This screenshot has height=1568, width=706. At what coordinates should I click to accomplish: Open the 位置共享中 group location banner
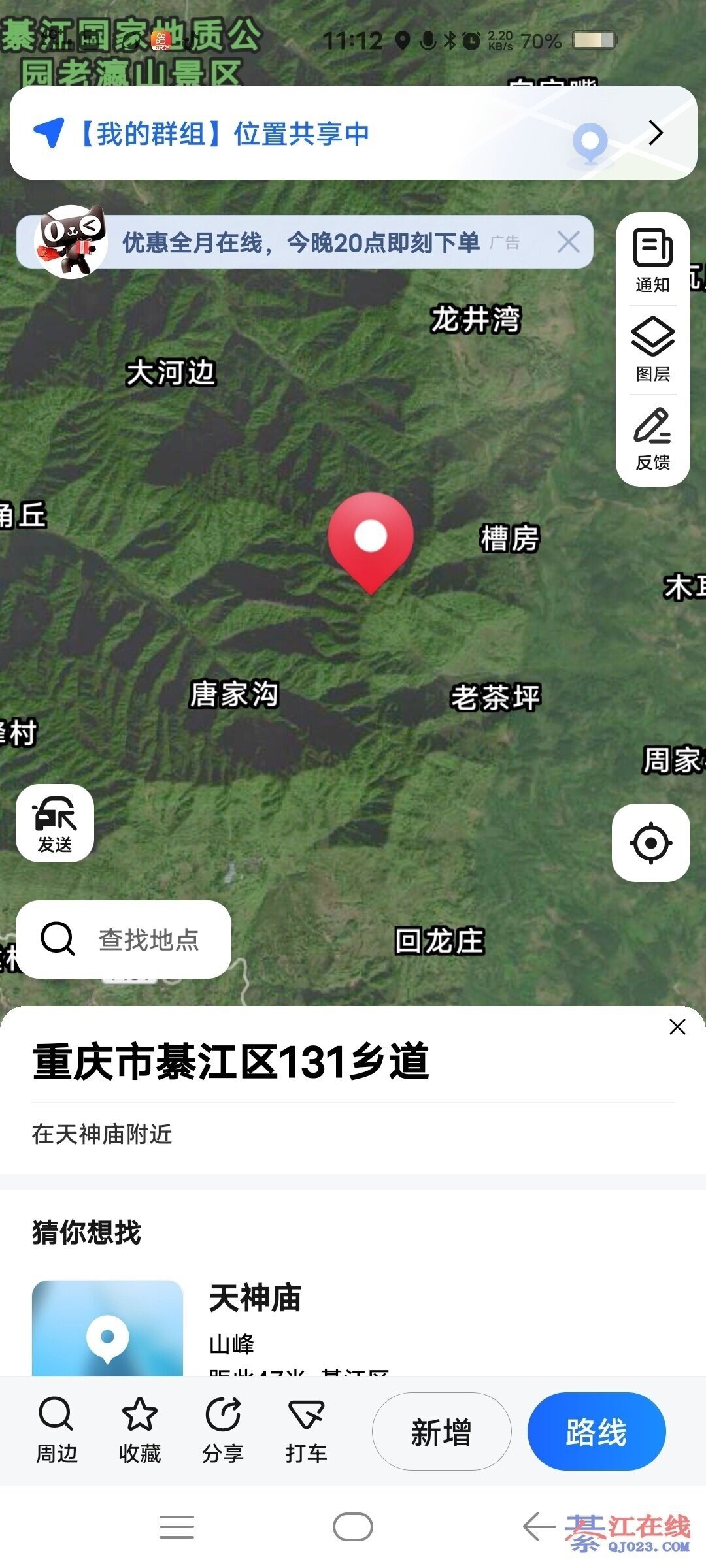353,133
